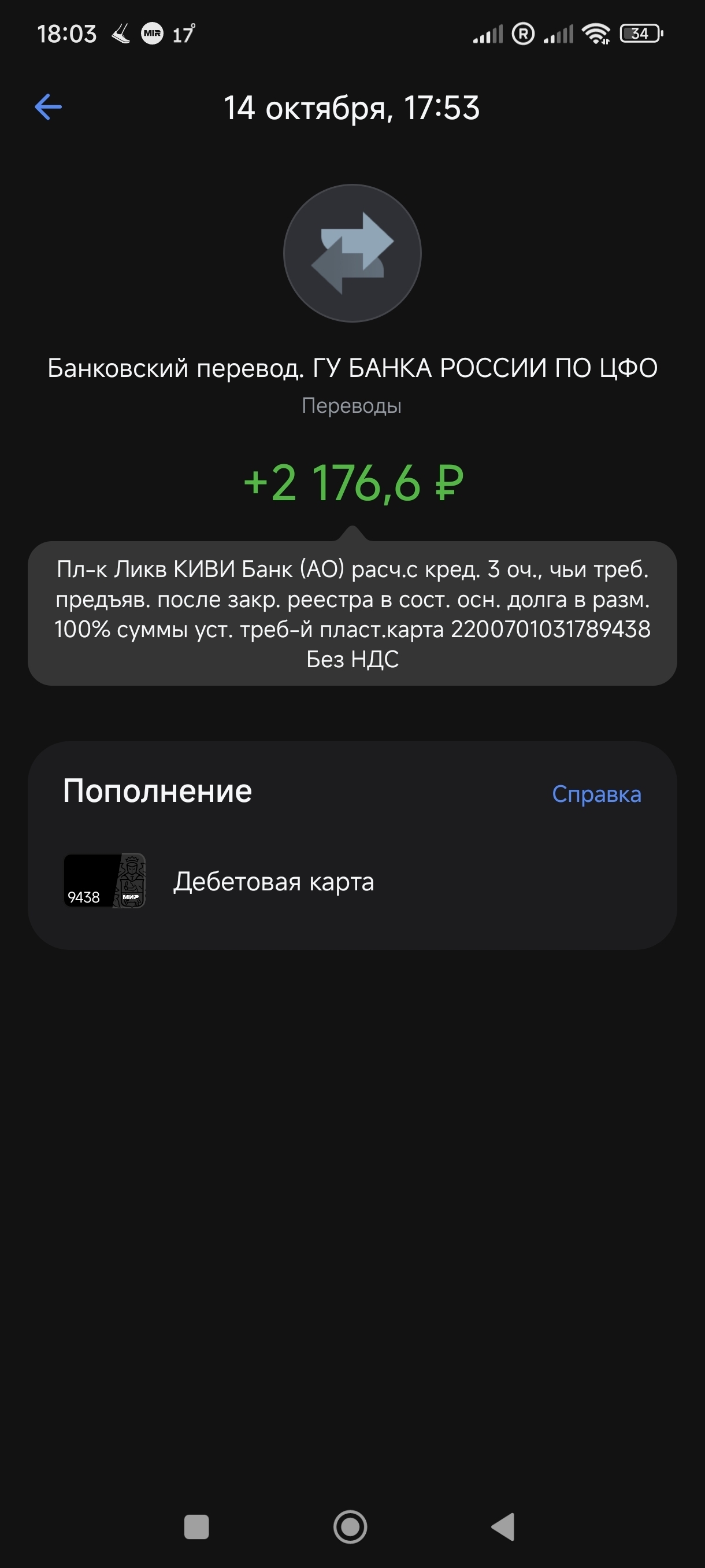Open the Справка link
Screen dimensions: 705x1568
(596, 794)
